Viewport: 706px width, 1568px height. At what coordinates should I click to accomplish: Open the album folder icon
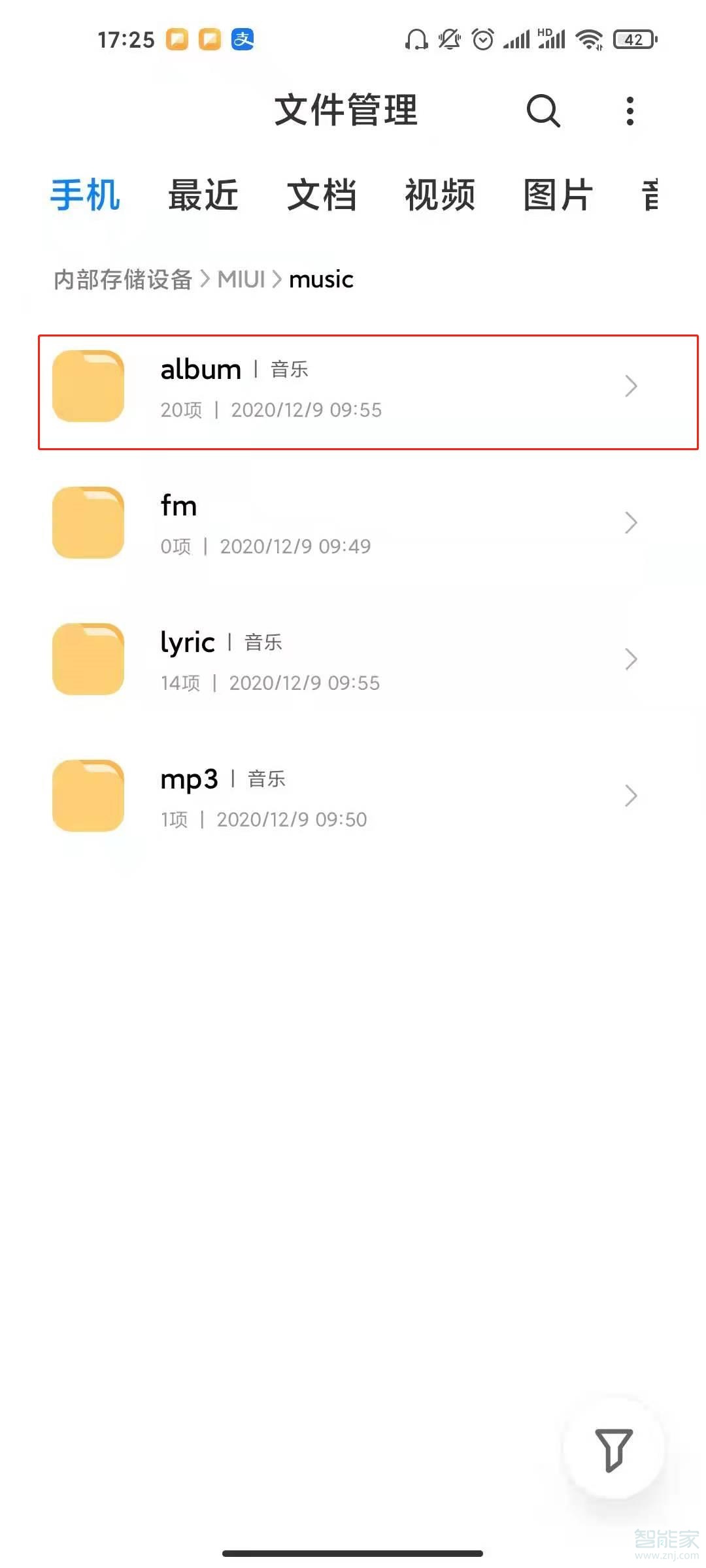coord(88,385)
